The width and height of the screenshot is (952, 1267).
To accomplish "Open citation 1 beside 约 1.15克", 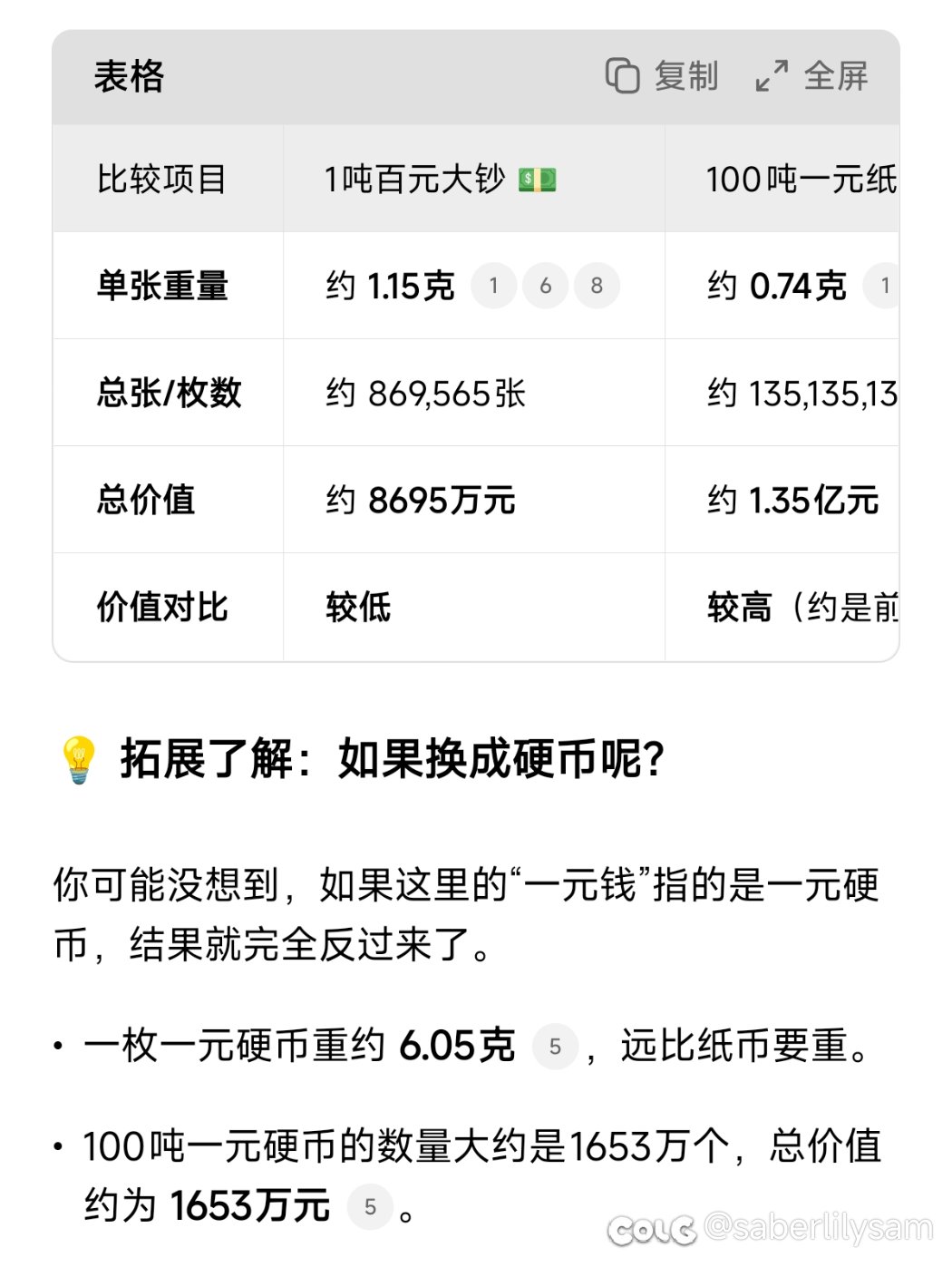I will [x=493, y=287].
